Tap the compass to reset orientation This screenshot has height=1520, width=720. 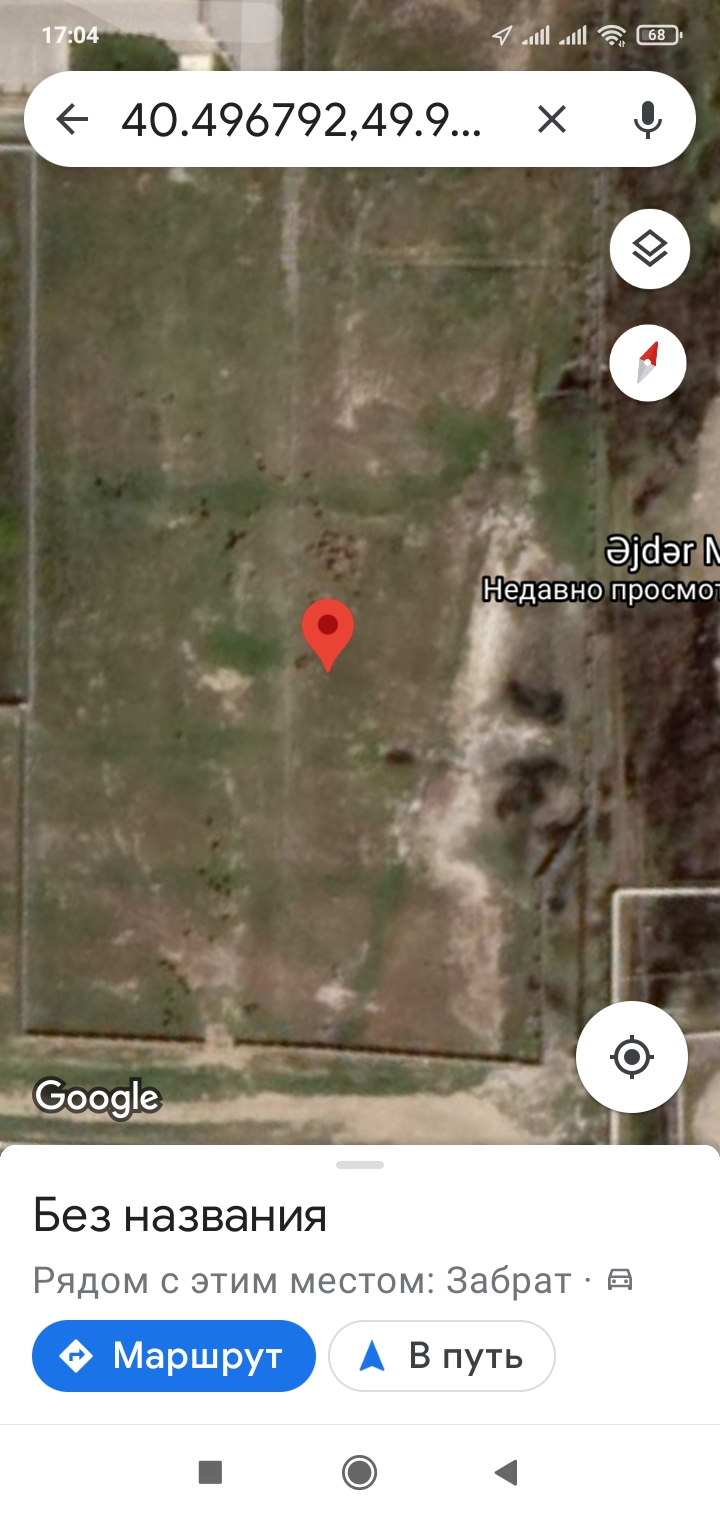[648, 362]
